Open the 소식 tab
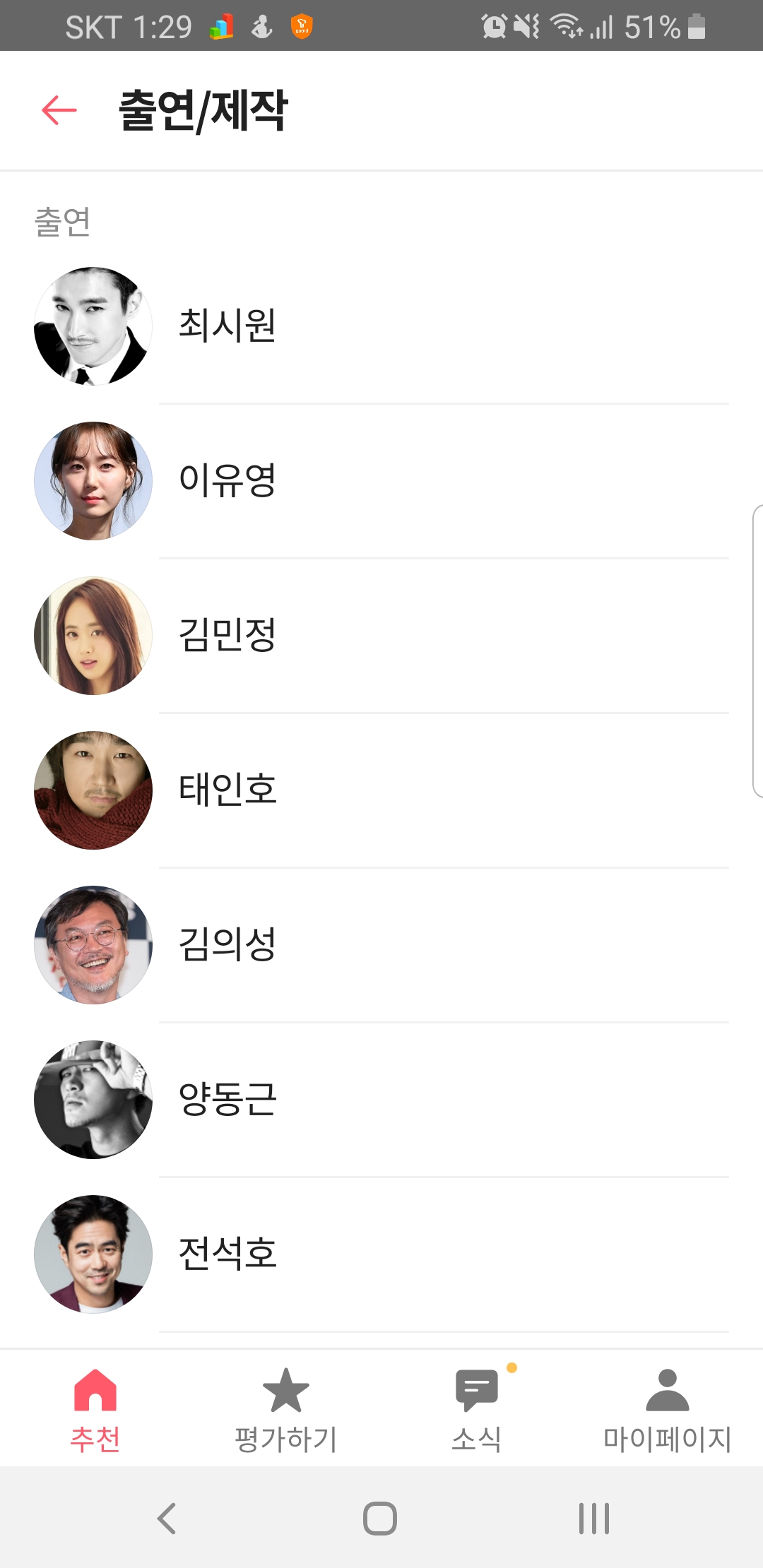 (x=477, y=1408)
